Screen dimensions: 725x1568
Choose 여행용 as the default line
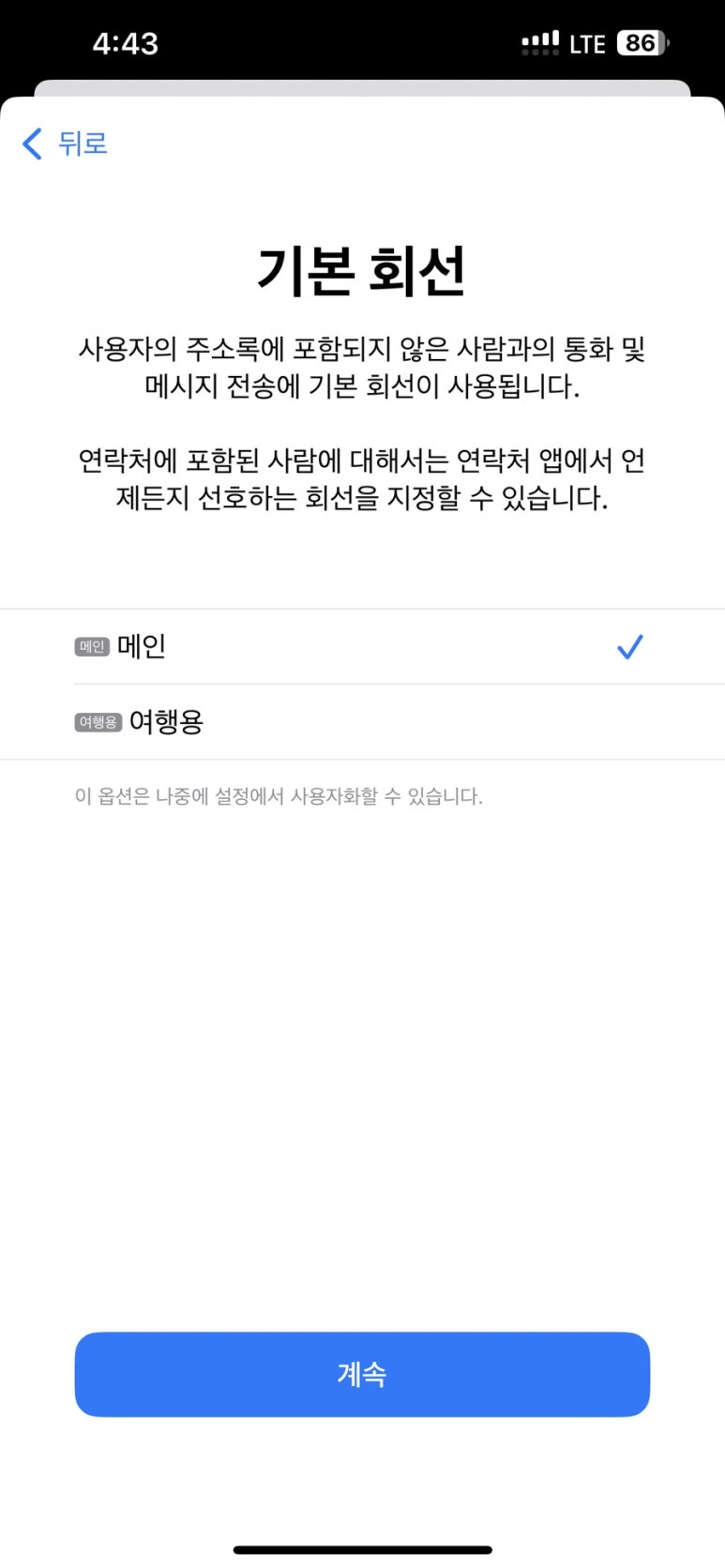362,722
